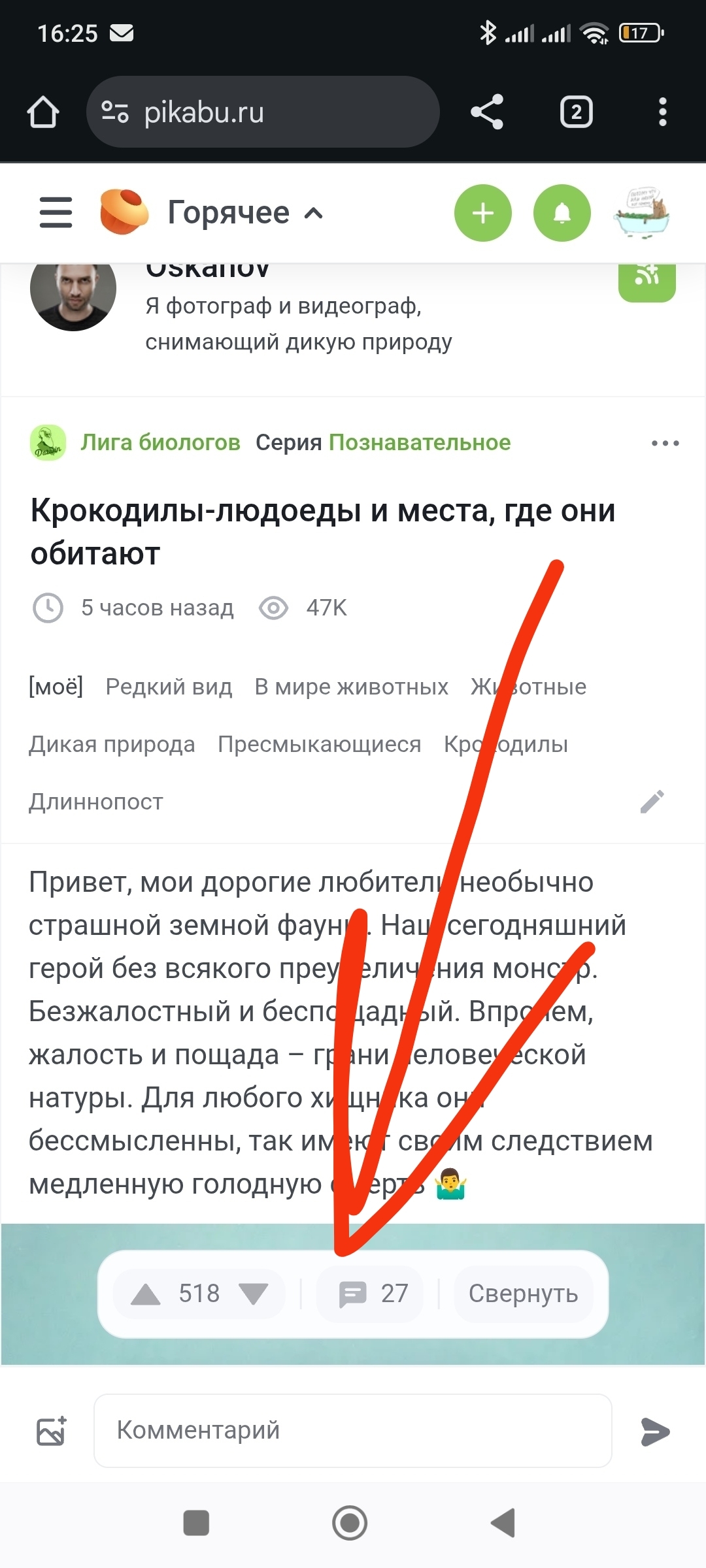The width and height of the screenshot is (706, 1568).
Task: Tap the Комментарий input field
Action: (353, 1430)
